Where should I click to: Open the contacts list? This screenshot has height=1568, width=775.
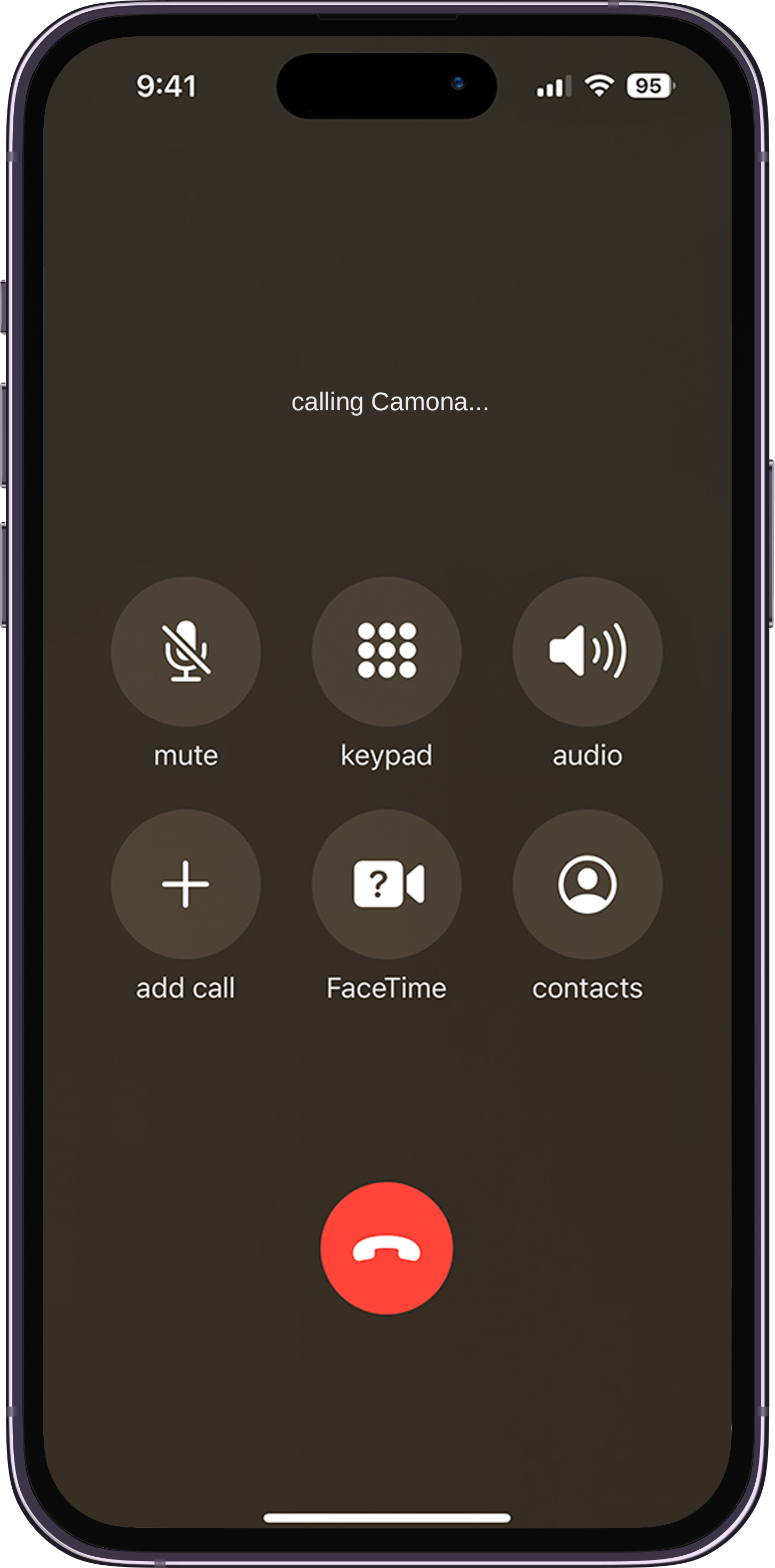pyautogui.click(x=587, y=884)
